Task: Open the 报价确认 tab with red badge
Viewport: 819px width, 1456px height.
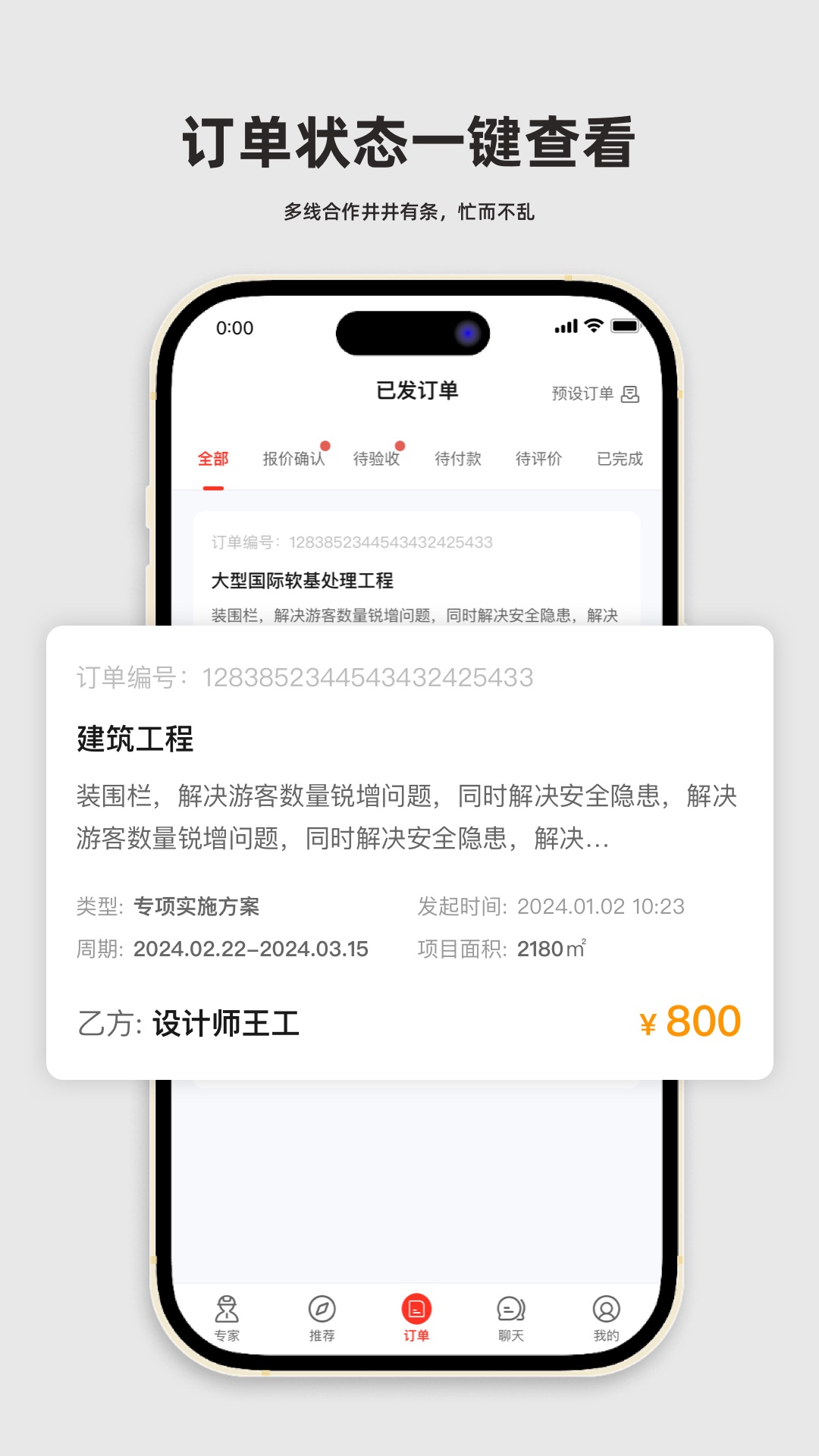Action: tap(294, 458)
